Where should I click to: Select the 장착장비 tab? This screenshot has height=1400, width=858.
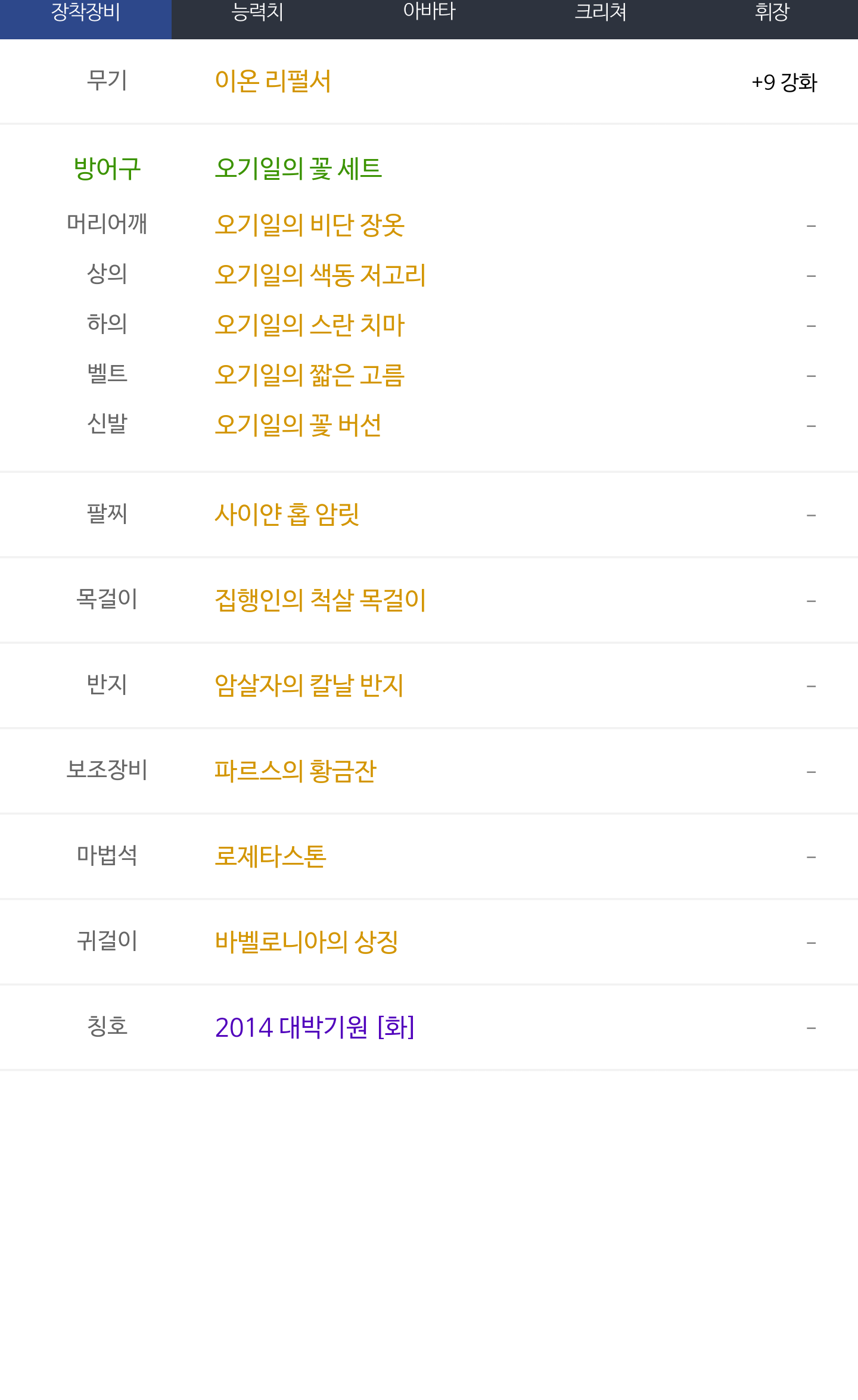click(86, 14)
